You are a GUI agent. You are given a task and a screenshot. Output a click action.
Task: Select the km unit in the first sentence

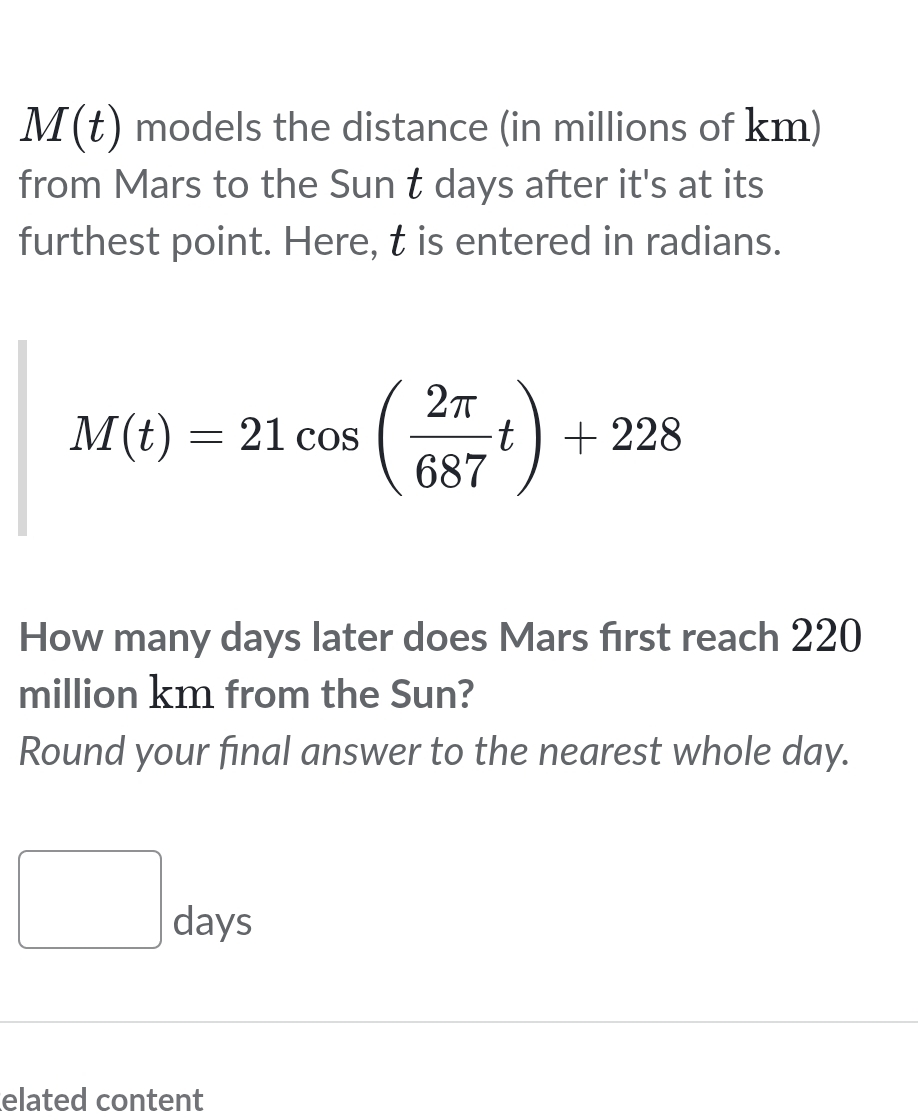point(776,124)
